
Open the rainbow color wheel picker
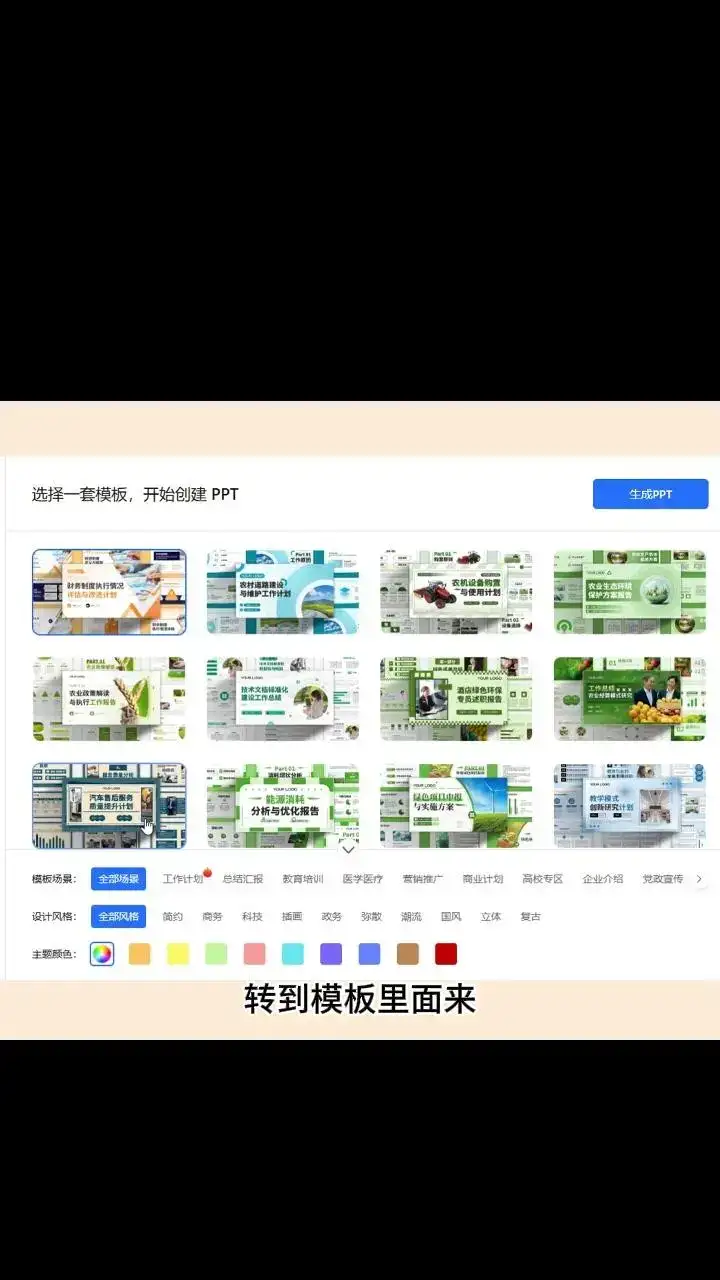[x=103, y=953]
